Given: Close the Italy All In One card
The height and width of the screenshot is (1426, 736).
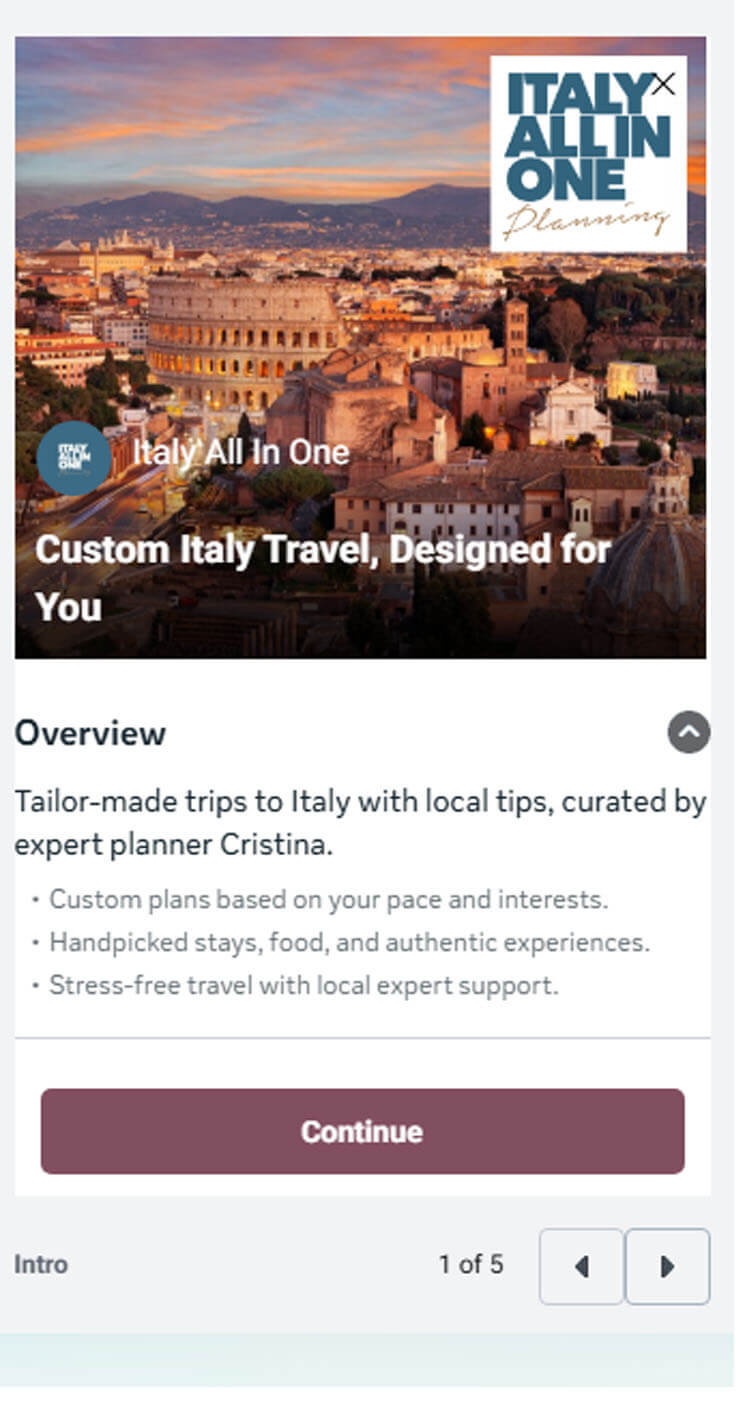Looking at the screenshot, I should [x=663, y=84].
